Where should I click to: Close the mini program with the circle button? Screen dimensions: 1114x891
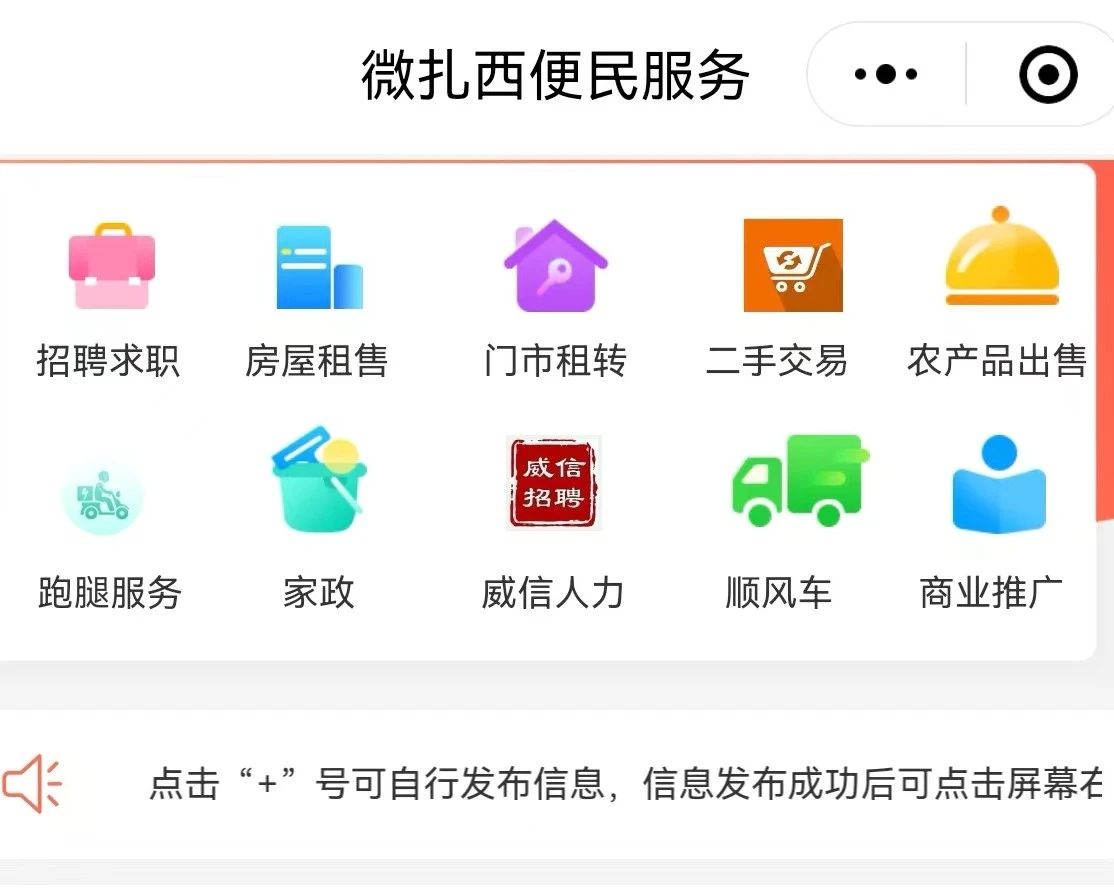point(1048,75)
